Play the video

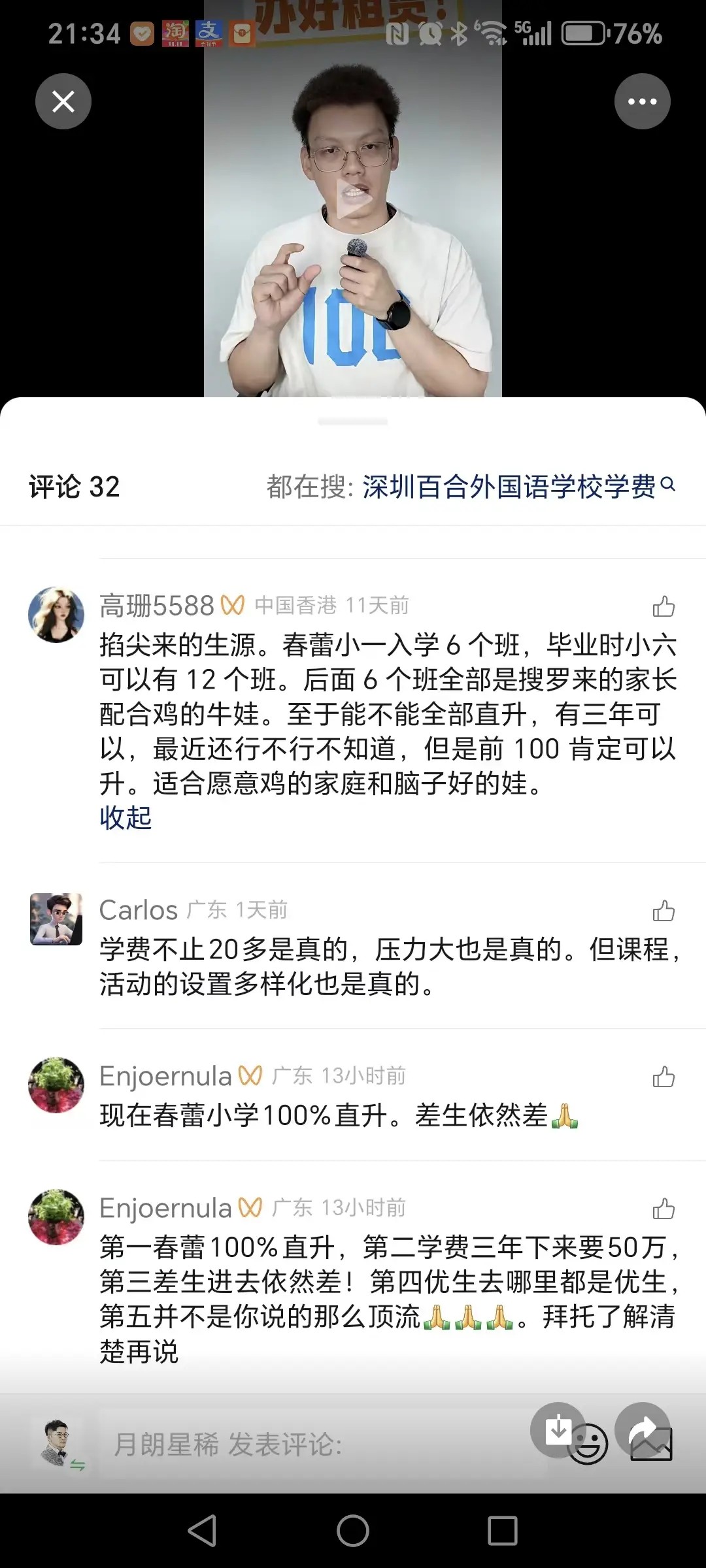click(353, 200)
